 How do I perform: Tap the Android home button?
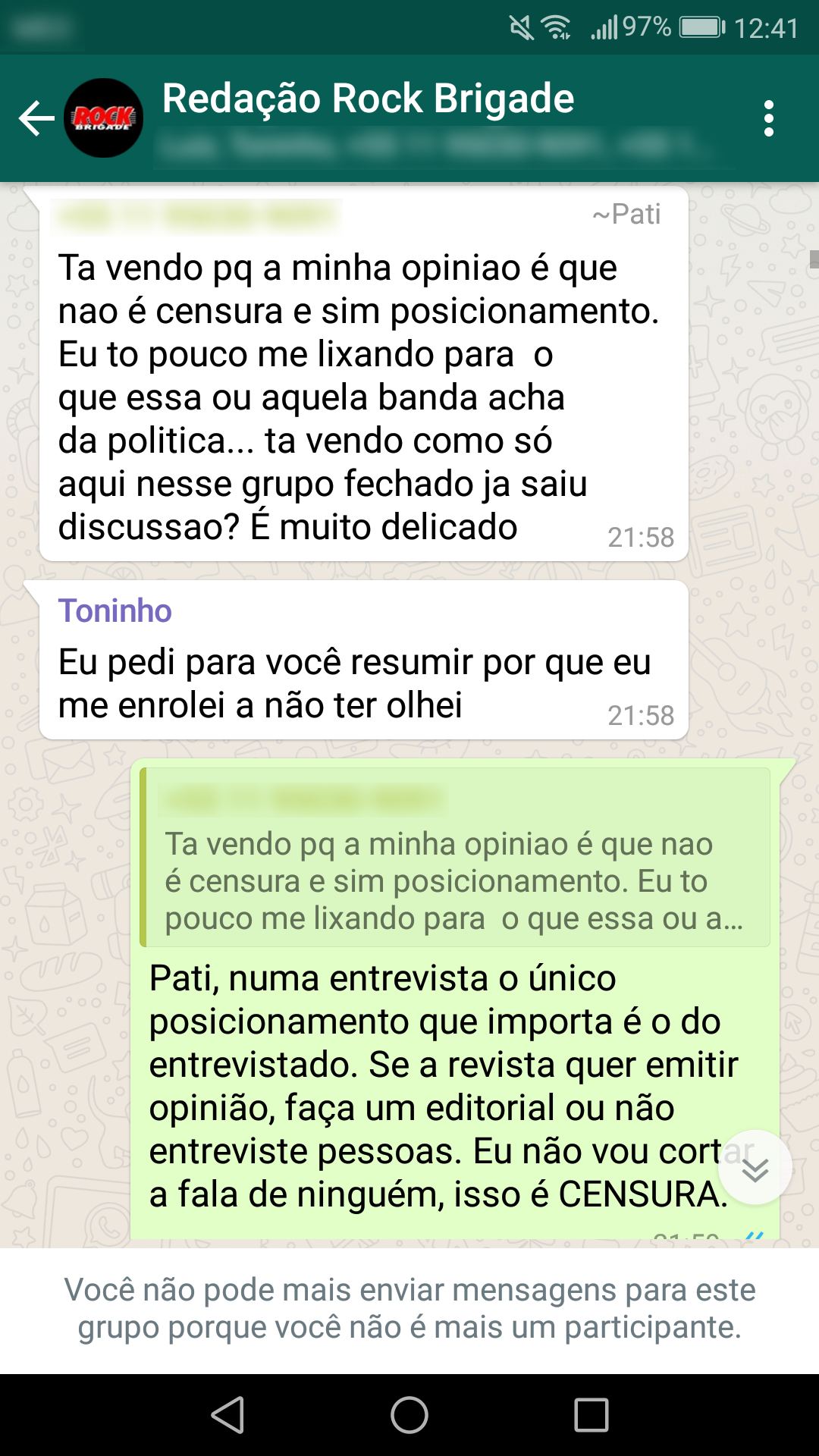point(409,1415)
